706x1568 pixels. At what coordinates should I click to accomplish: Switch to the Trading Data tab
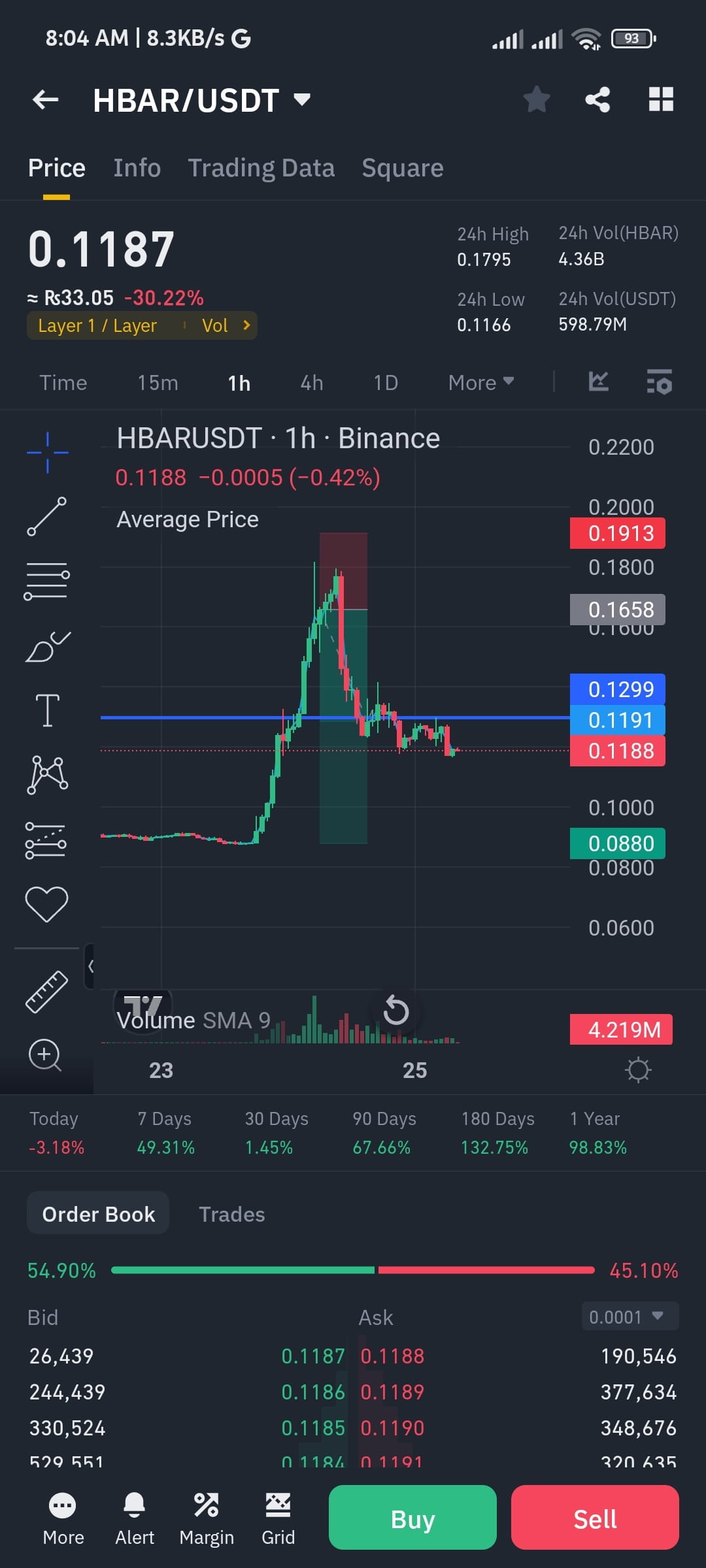pos(261,167)
